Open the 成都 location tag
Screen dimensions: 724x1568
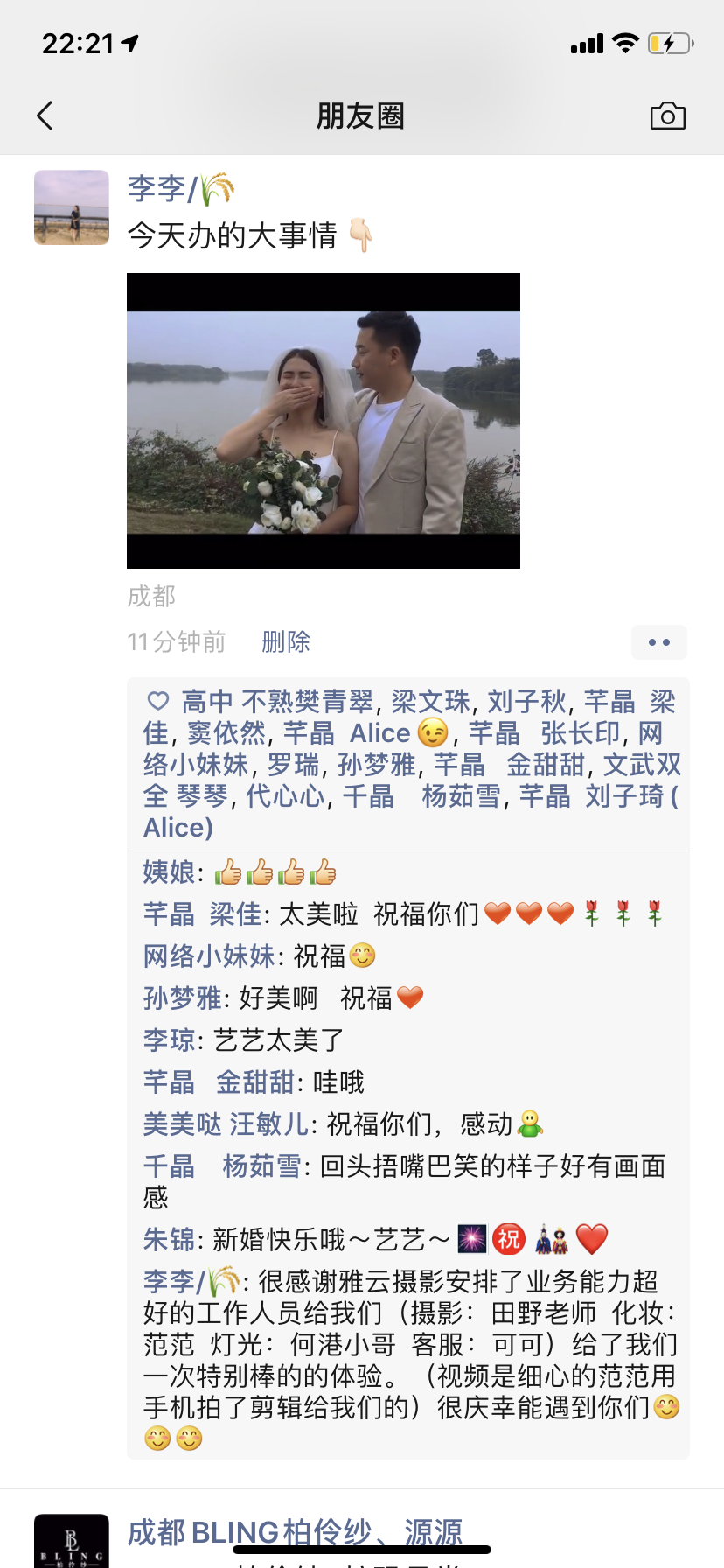coord(151,597)
